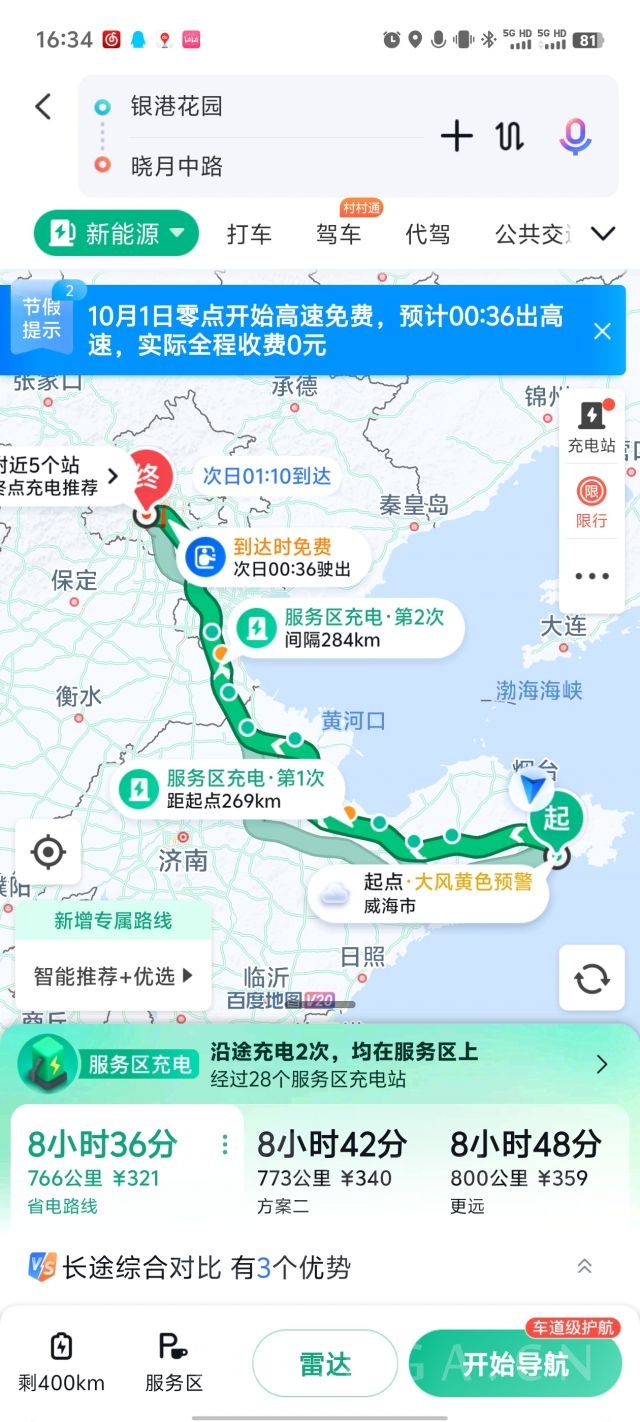This screenshot has width=640, height=1422.
Task: Show 充电站 on the map
Action: tap(592, 428)
